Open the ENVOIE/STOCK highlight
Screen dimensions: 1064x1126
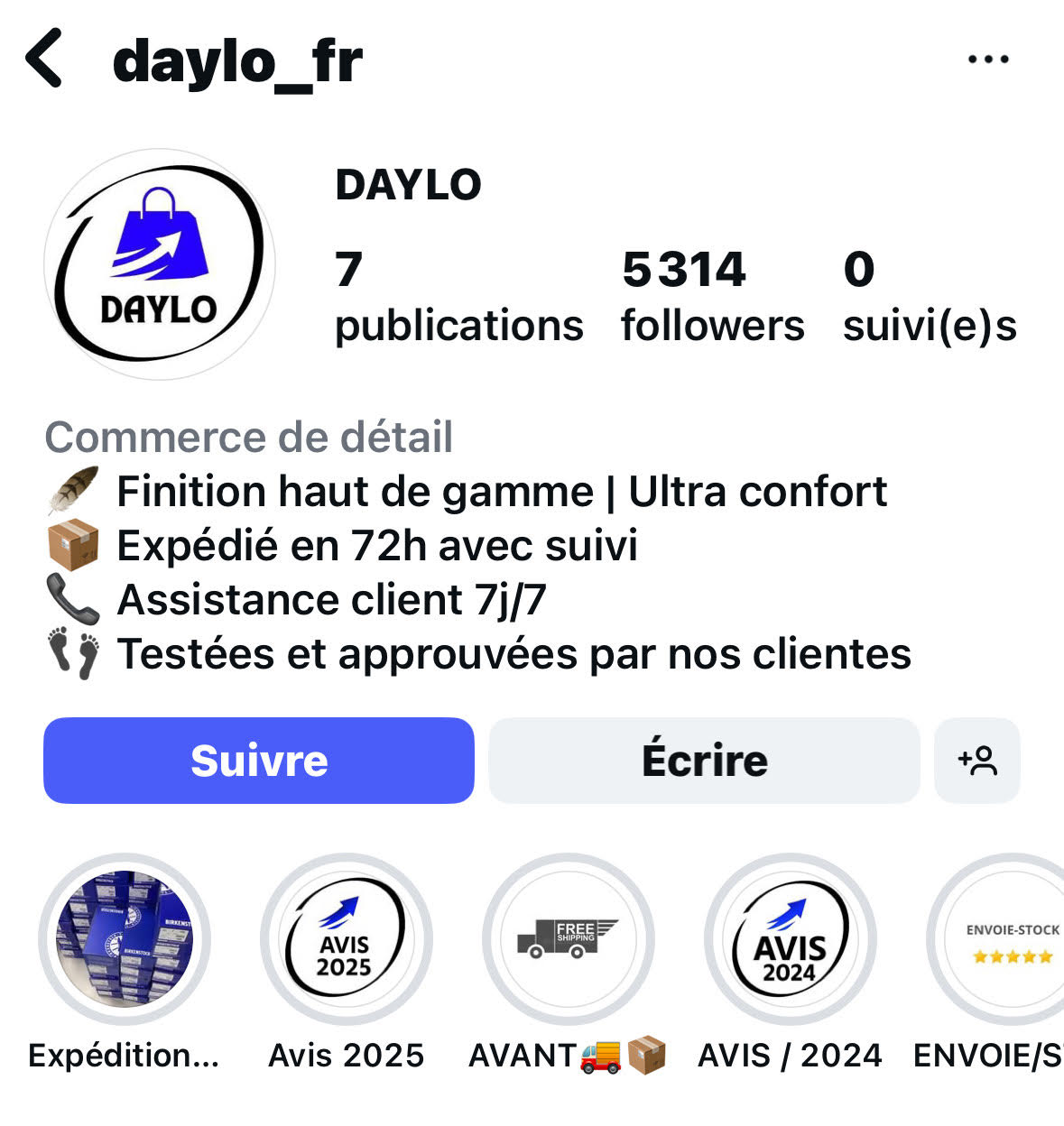(1006, 939)
